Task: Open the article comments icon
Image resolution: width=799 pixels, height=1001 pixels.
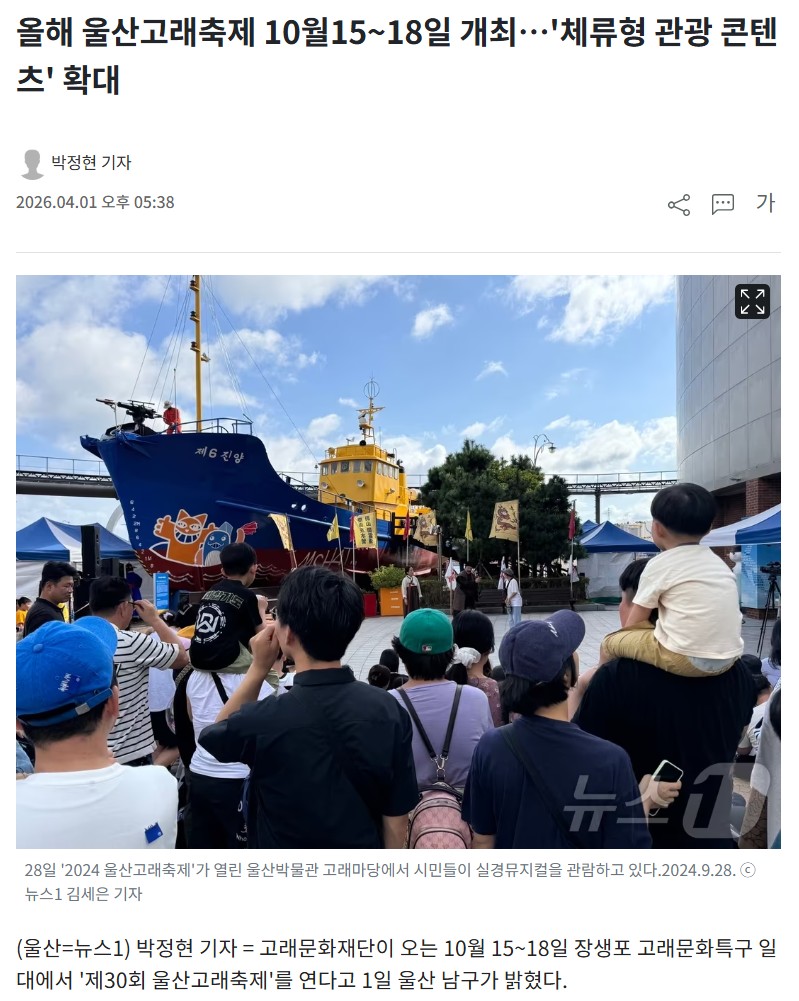Action: (x=722, y=204)
